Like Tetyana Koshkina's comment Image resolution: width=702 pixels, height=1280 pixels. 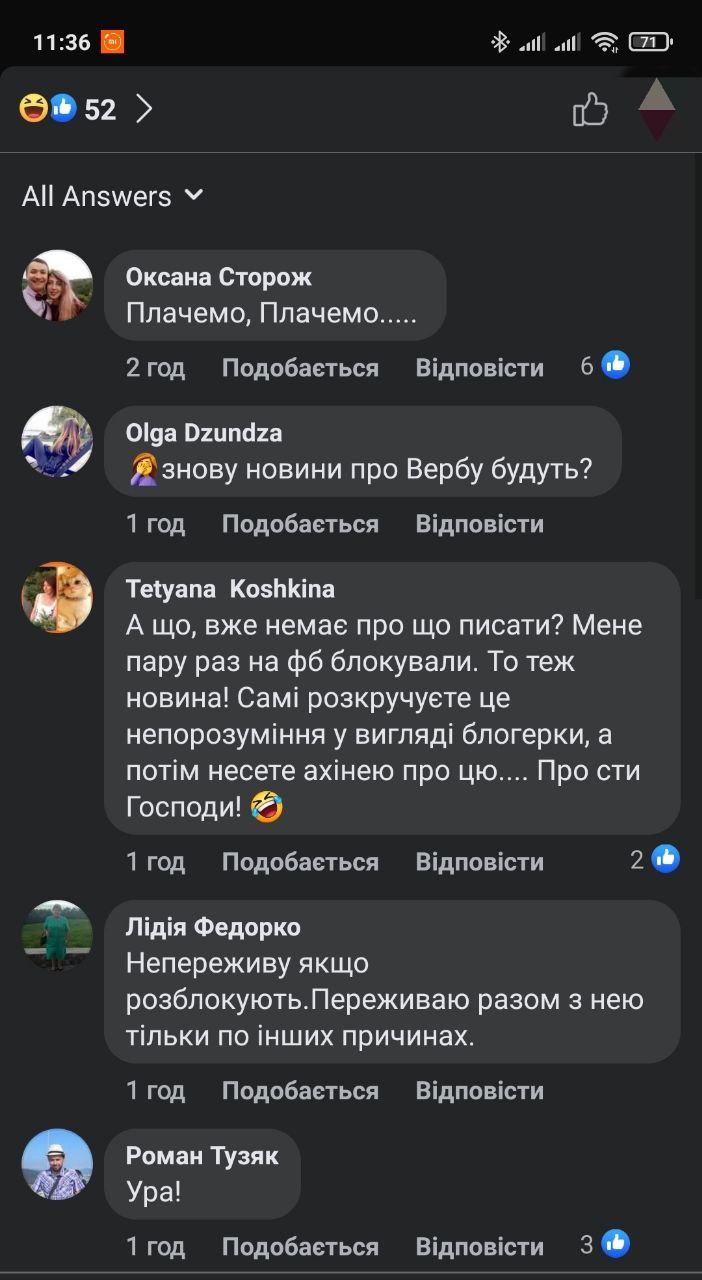coord(300,862)
